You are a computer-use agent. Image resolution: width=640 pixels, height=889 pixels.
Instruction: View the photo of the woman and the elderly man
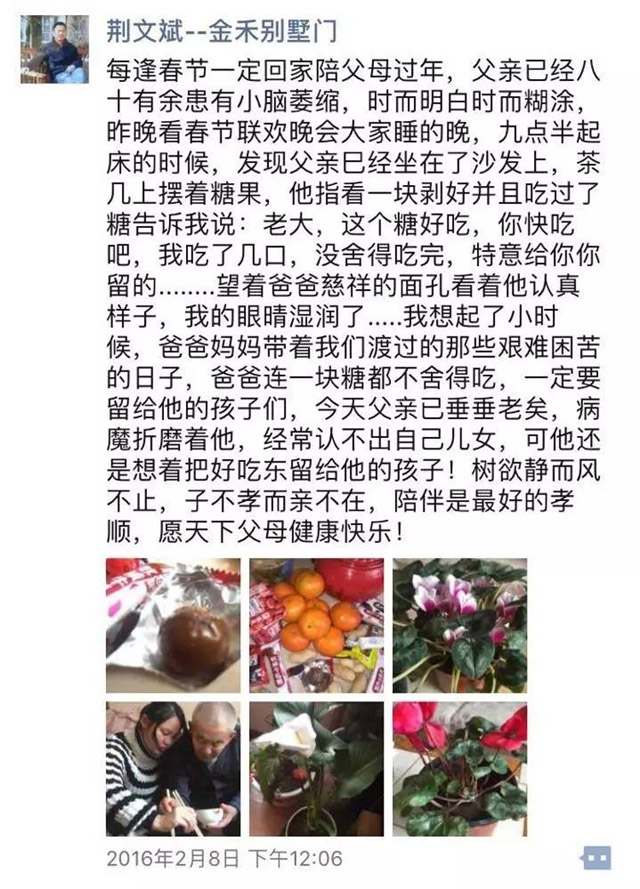pos(173,768)
